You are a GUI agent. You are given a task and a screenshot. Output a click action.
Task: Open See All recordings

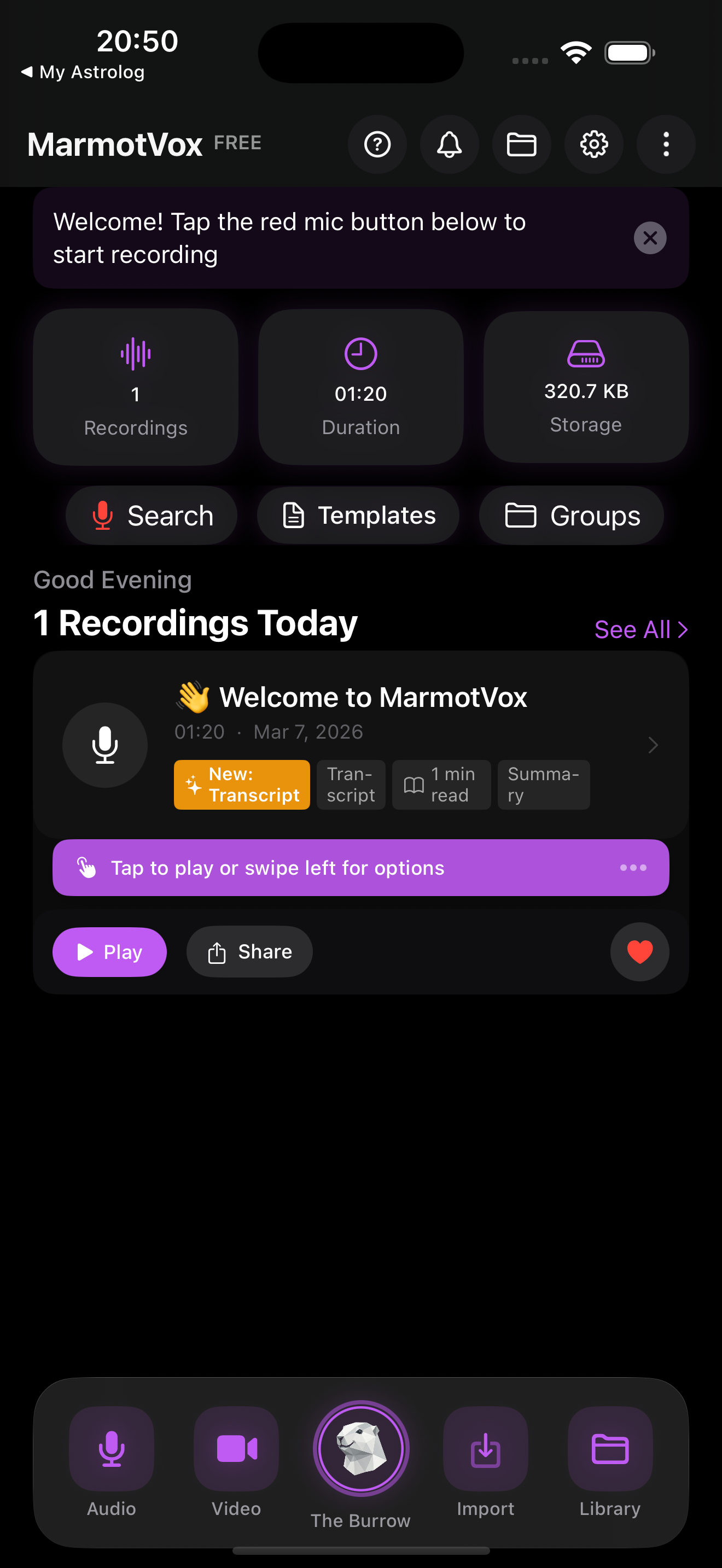click(640, 629)
